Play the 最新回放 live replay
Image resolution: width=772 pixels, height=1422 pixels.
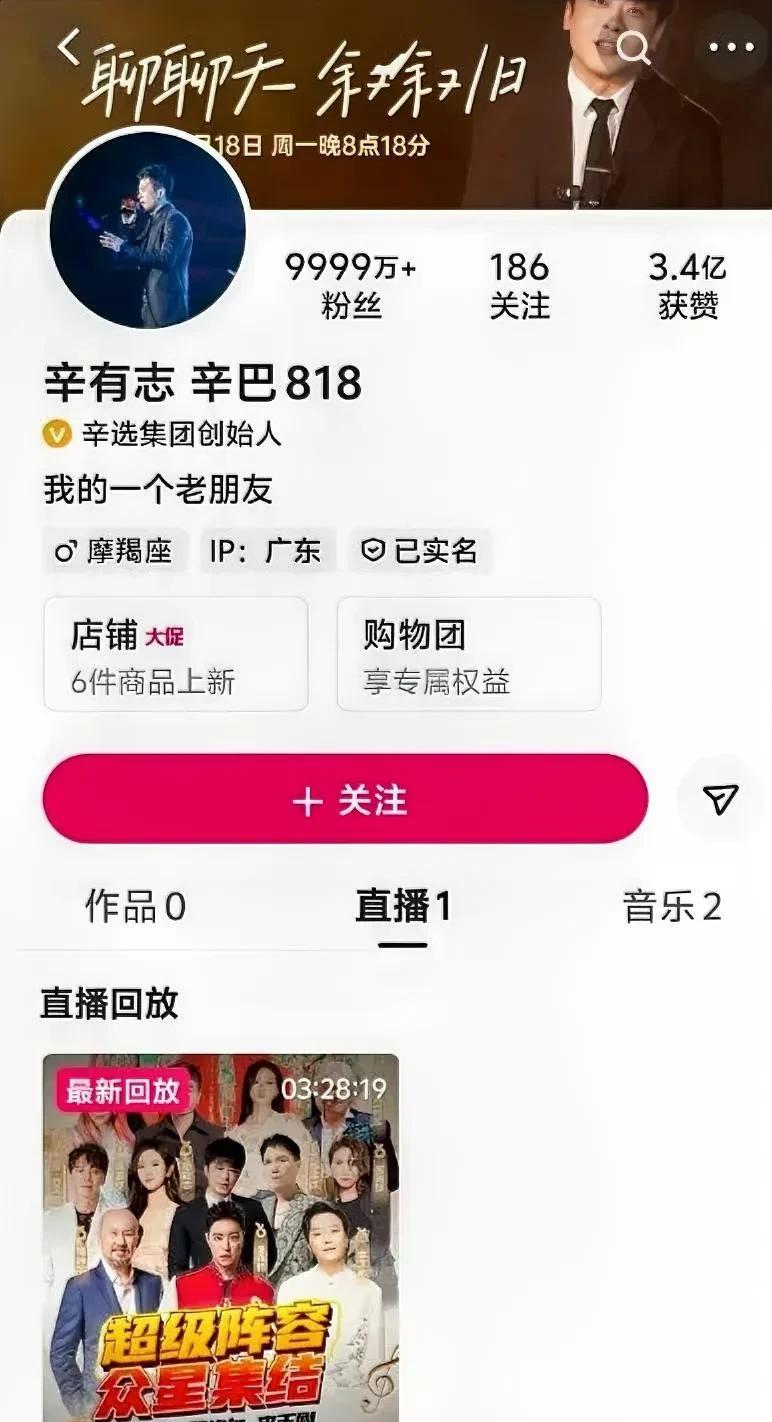[220, 1238]
